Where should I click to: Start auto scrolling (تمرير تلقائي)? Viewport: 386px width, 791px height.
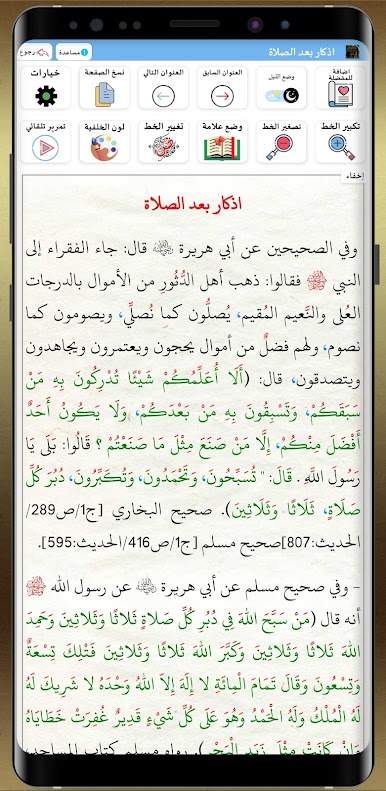coord(45,142)
